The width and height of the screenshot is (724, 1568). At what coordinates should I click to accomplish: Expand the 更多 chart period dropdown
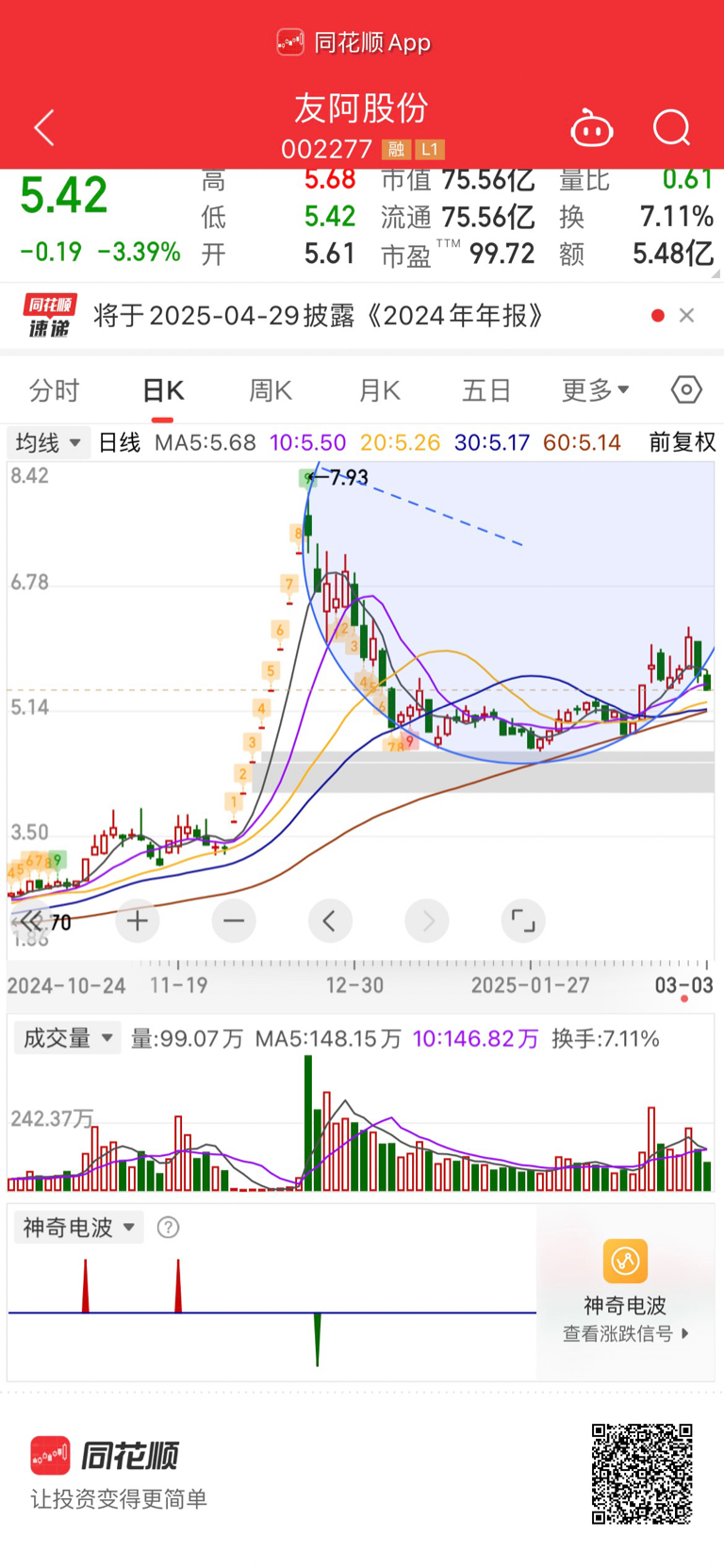[x=595, y=390]
